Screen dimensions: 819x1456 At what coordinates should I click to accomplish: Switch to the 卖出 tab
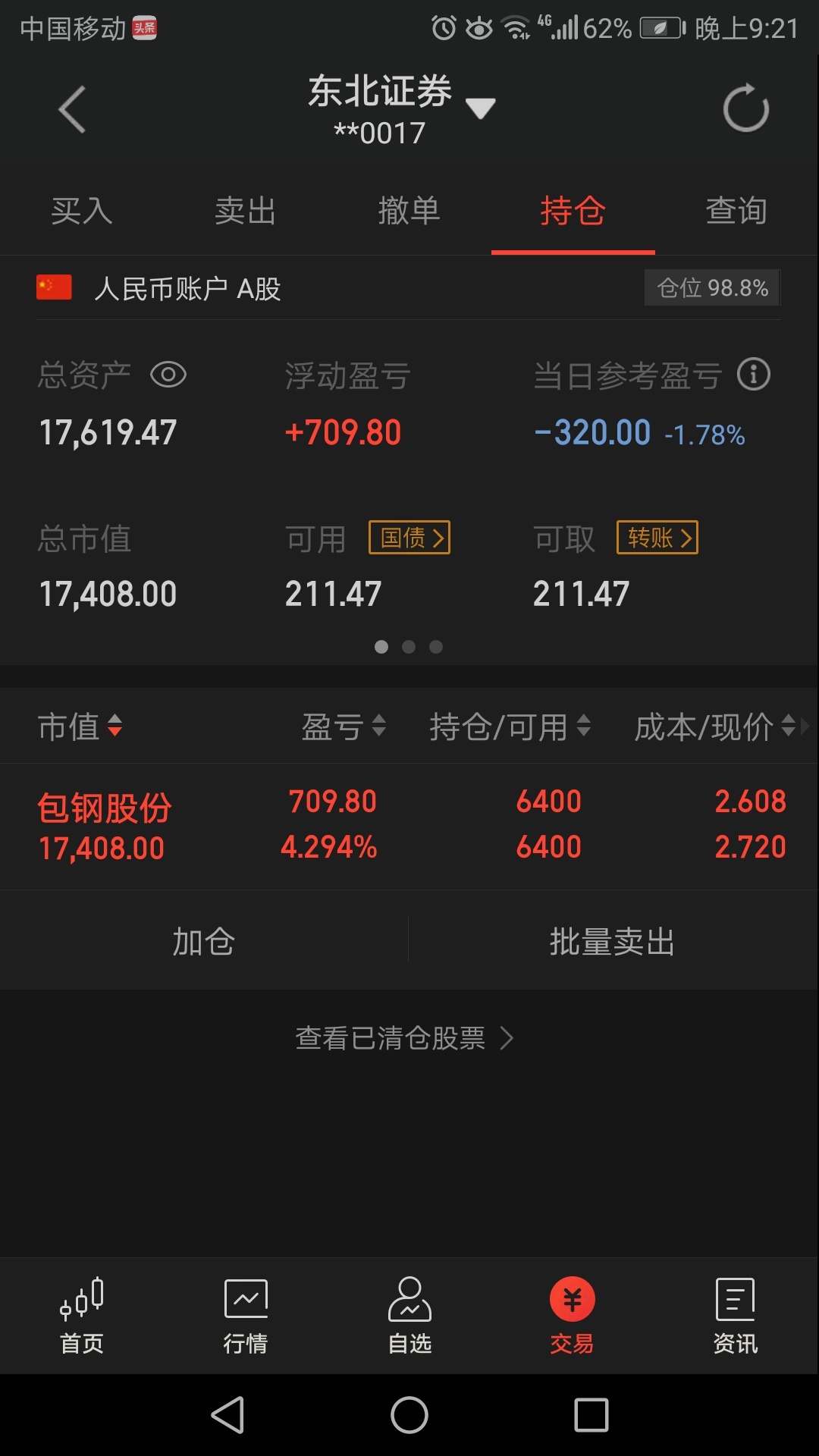tap(246, 211)
